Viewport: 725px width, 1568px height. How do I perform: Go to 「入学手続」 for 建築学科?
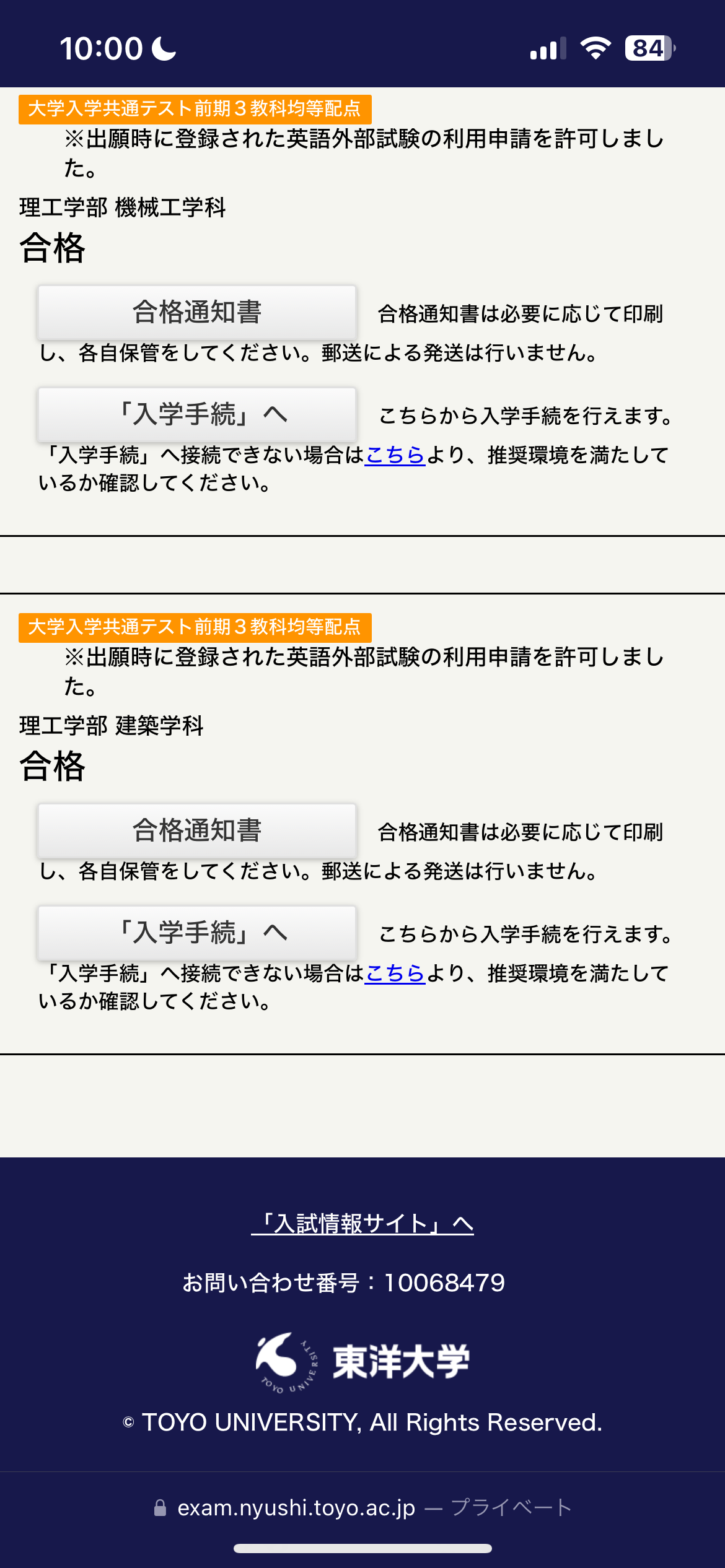197,933
